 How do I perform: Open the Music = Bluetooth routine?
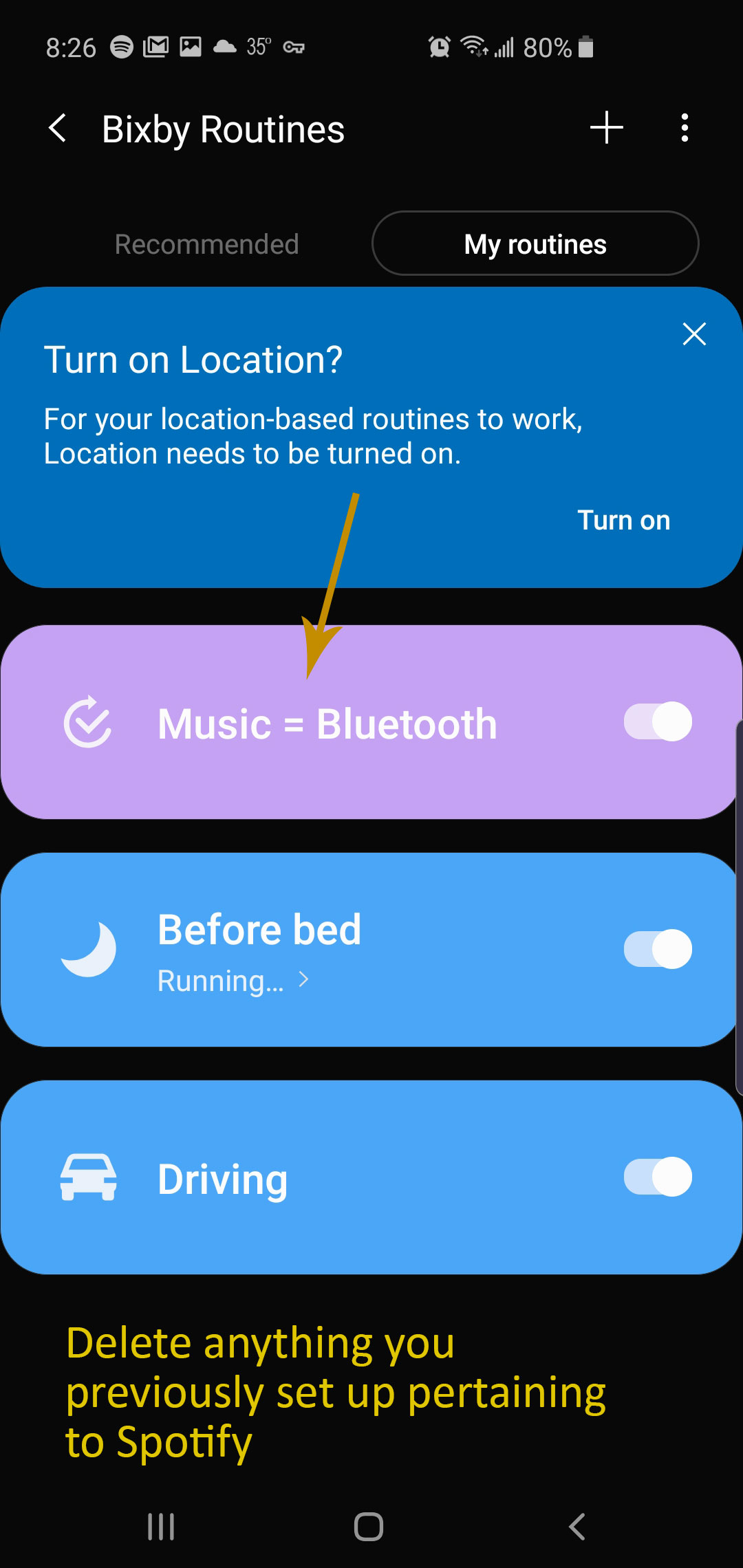point(327,724)
